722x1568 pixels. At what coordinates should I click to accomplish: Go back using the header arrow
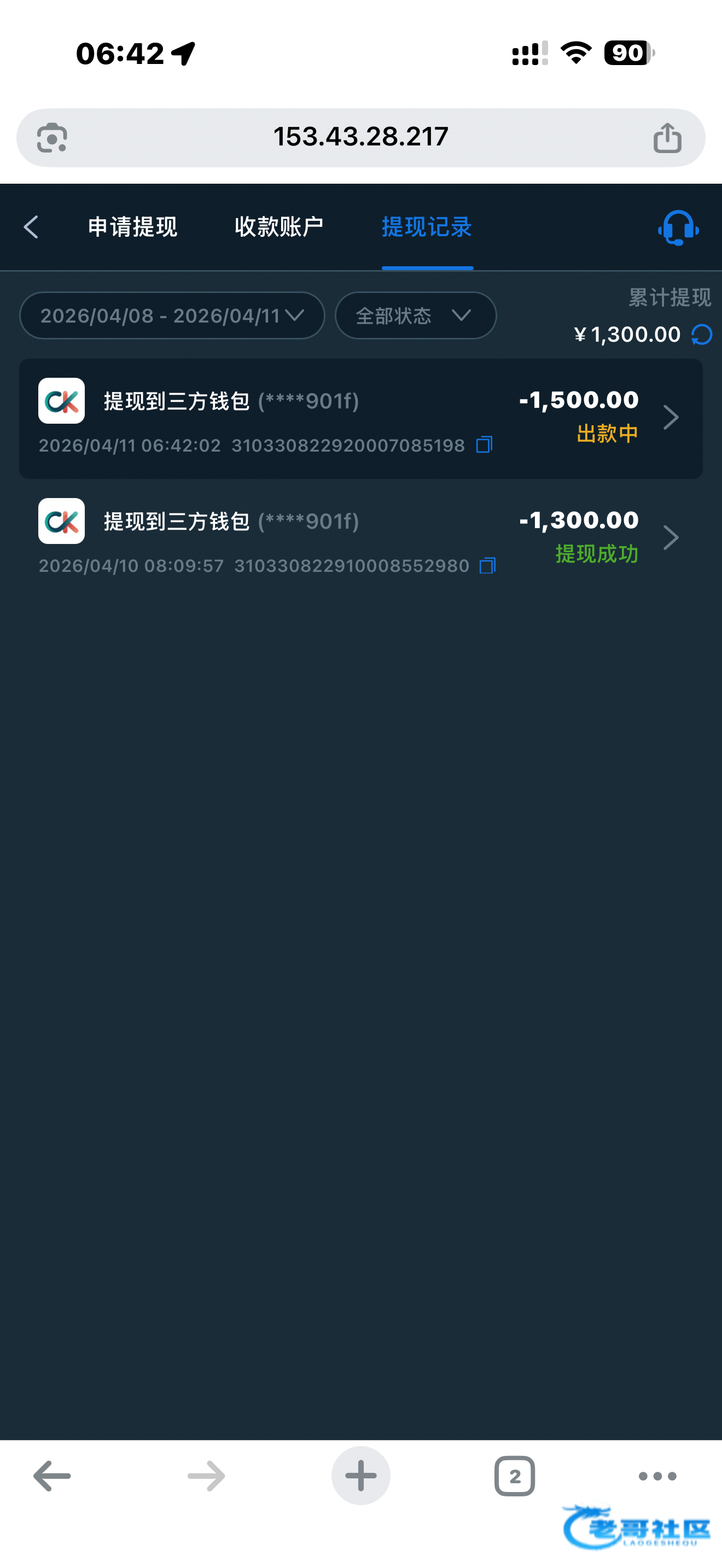31,227
